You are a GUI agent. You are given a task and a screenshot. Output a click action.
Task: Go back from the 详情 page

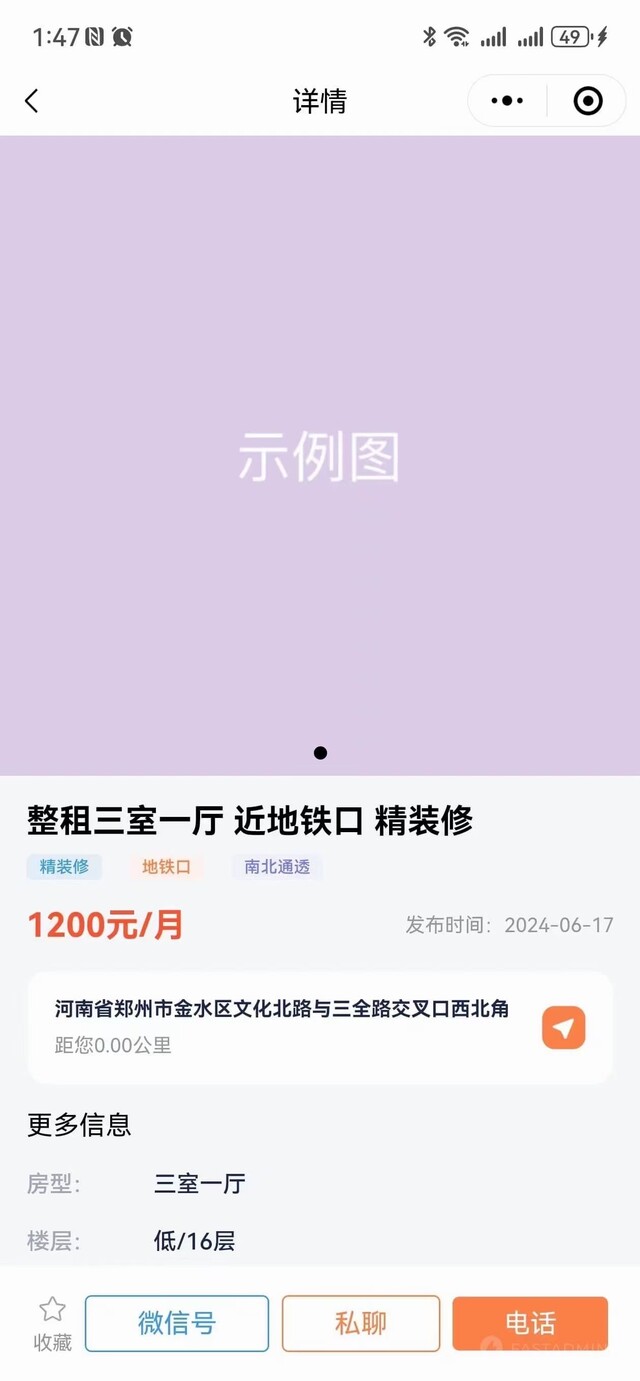pos(32,101)
